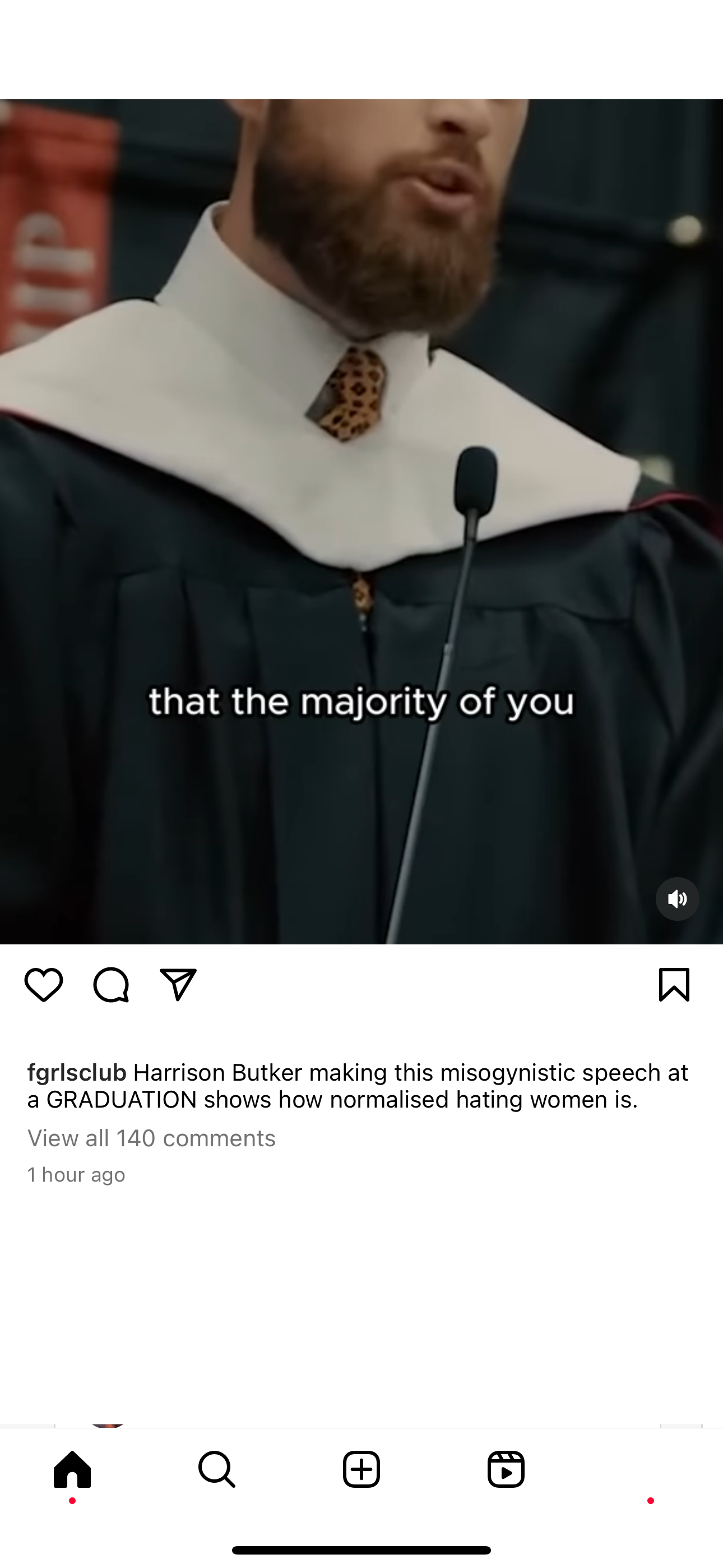Go to the Home tab

(x=72, y=1469)
